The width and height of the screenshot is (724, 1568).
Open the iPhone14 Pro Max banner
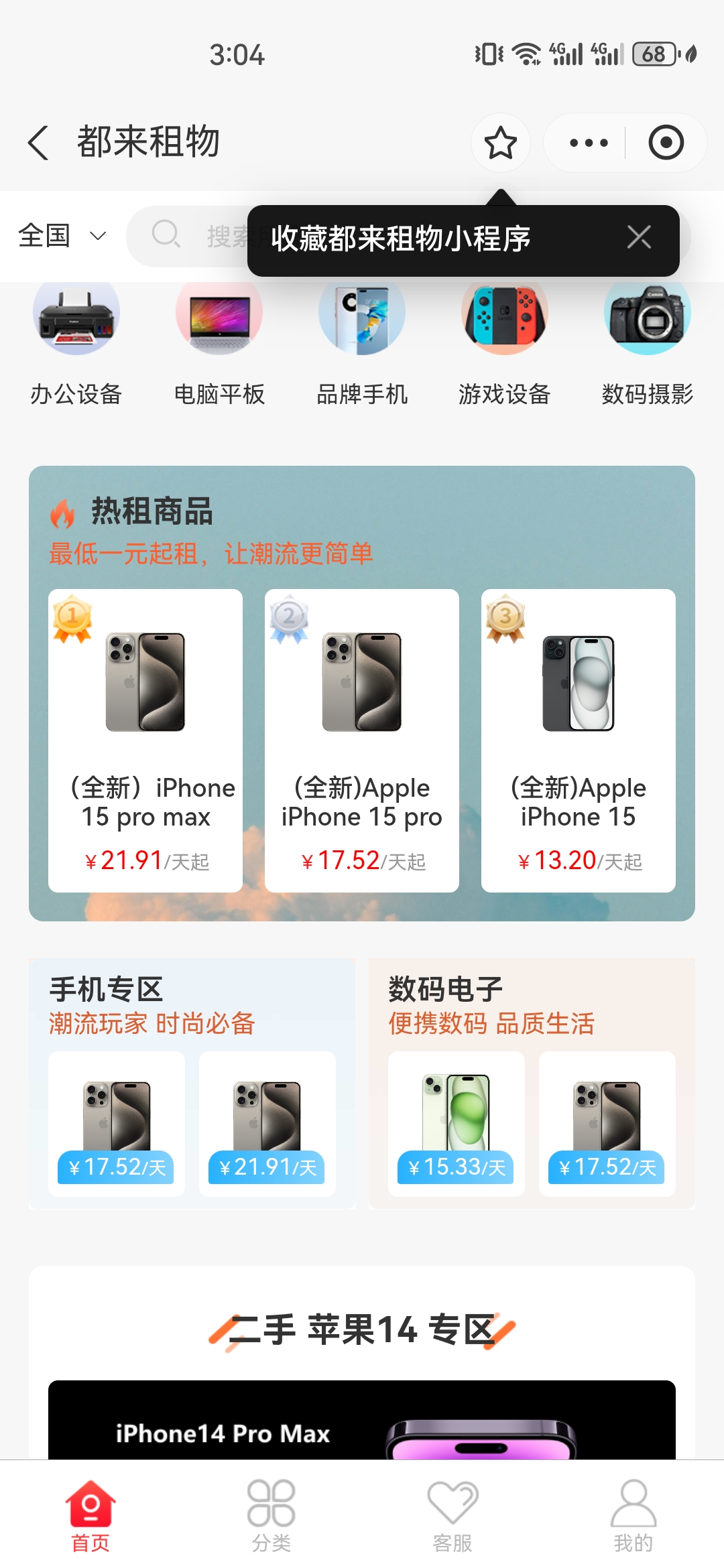pyautogui.click(x=362, y=1420)
